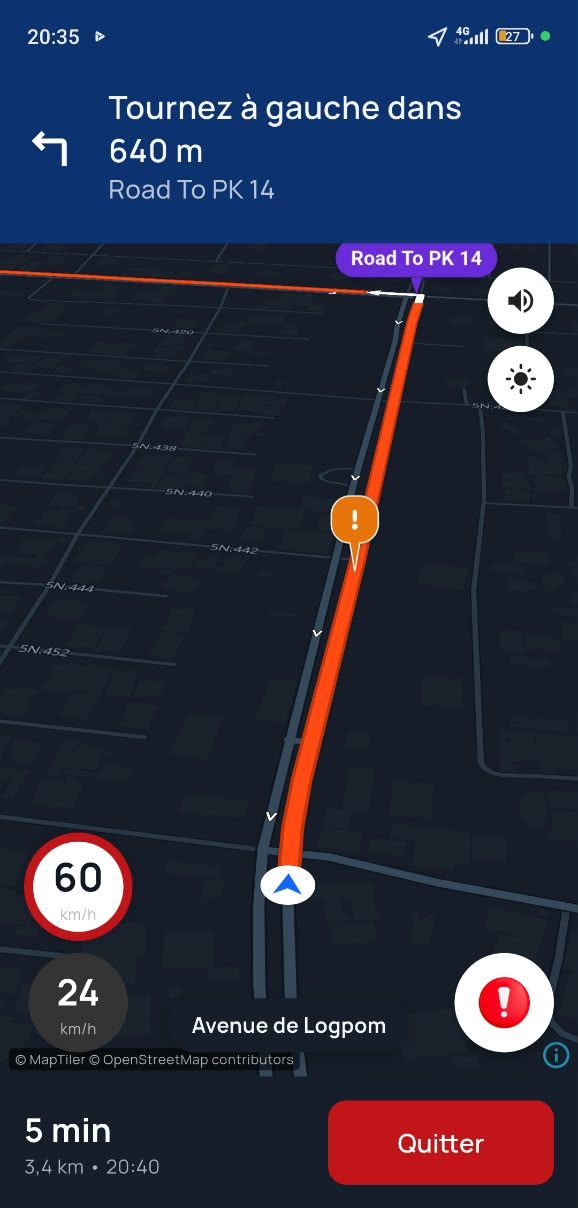
Task: Report an incident with the red alert button
Action: coord(504,1002)
